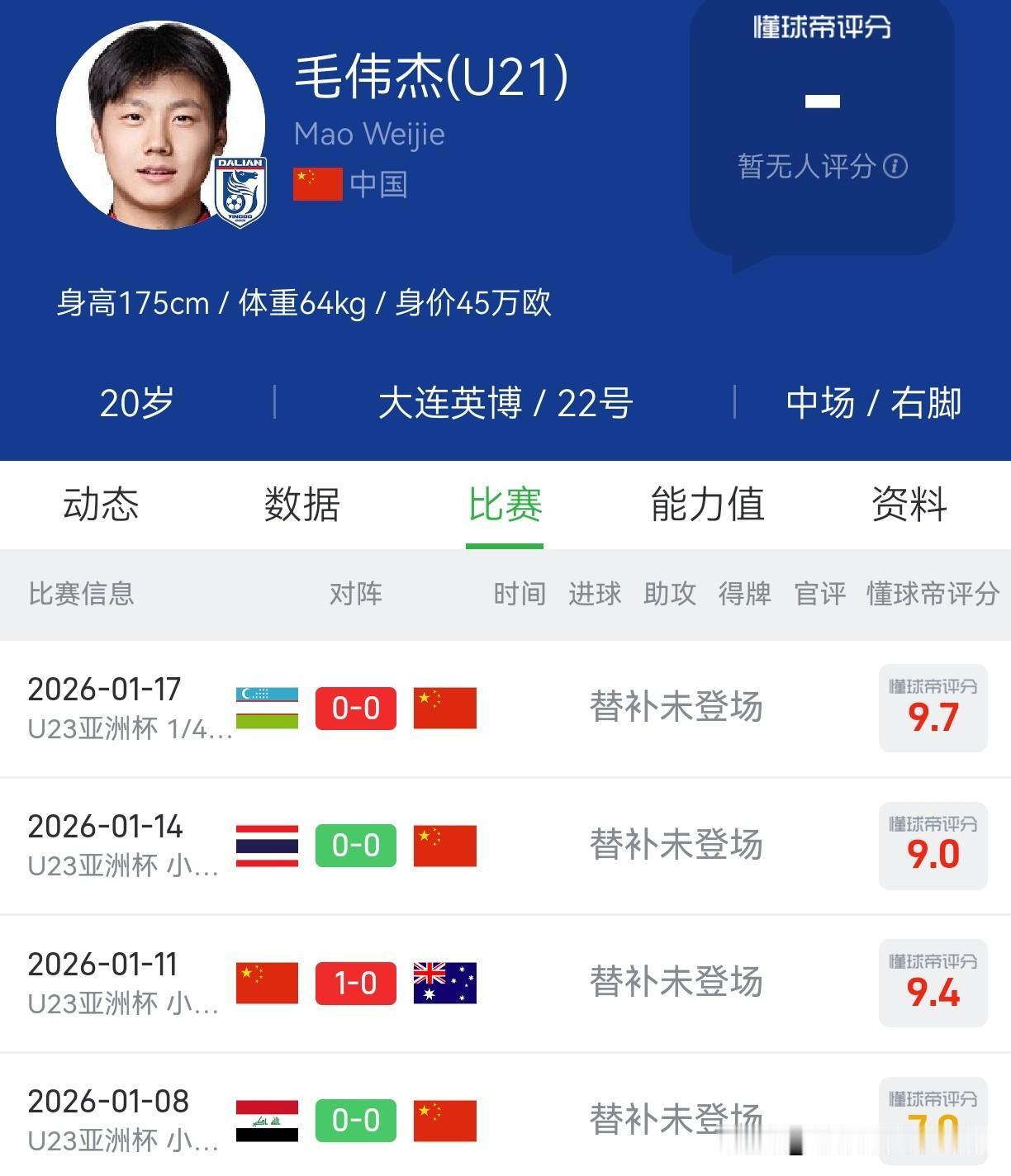
Task: Open the 0-0 score of the Uzbekistan match
Action: pos(355,708)
